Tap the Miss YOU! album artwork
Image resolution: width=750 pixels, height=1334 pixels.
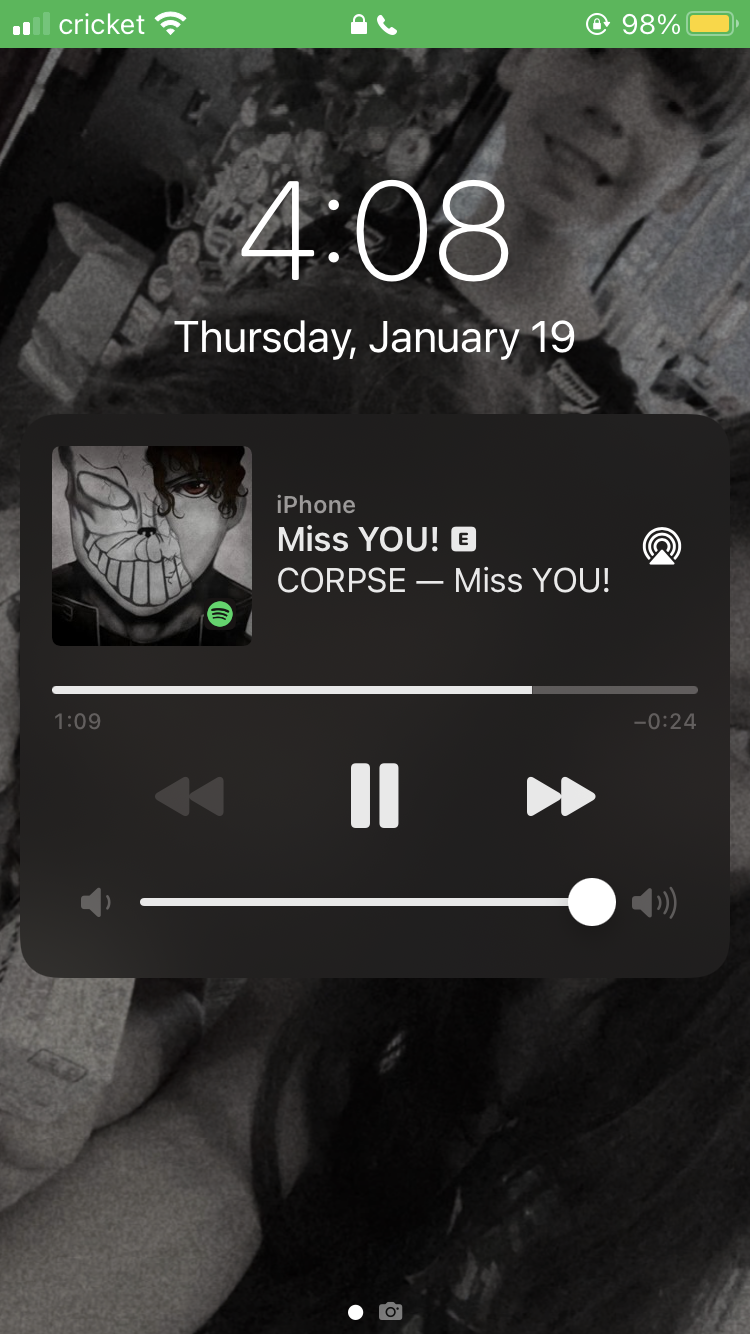[x=152, y=546]
